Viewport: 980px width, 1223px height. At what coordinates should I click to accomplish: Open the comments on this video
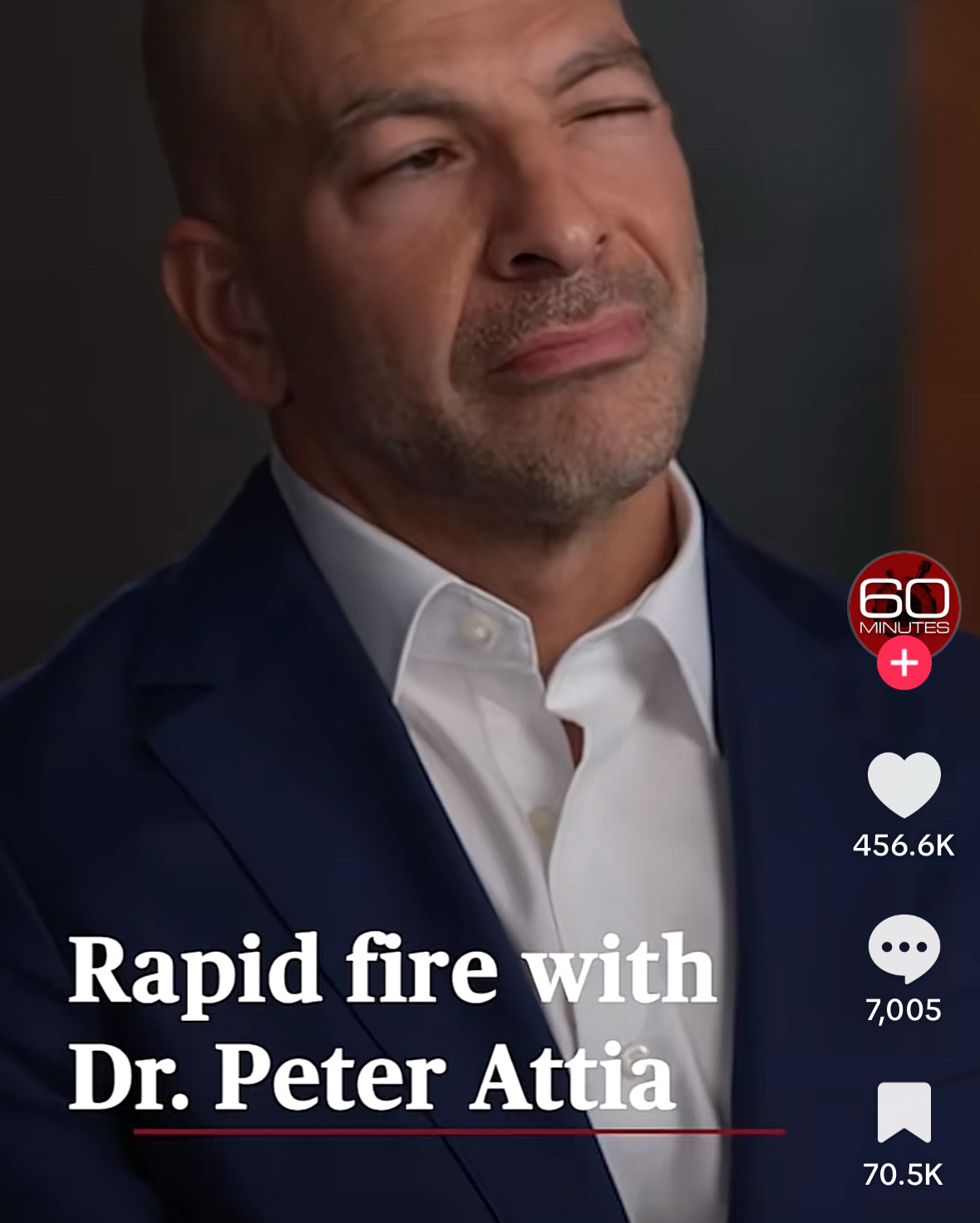click(904, 949)
